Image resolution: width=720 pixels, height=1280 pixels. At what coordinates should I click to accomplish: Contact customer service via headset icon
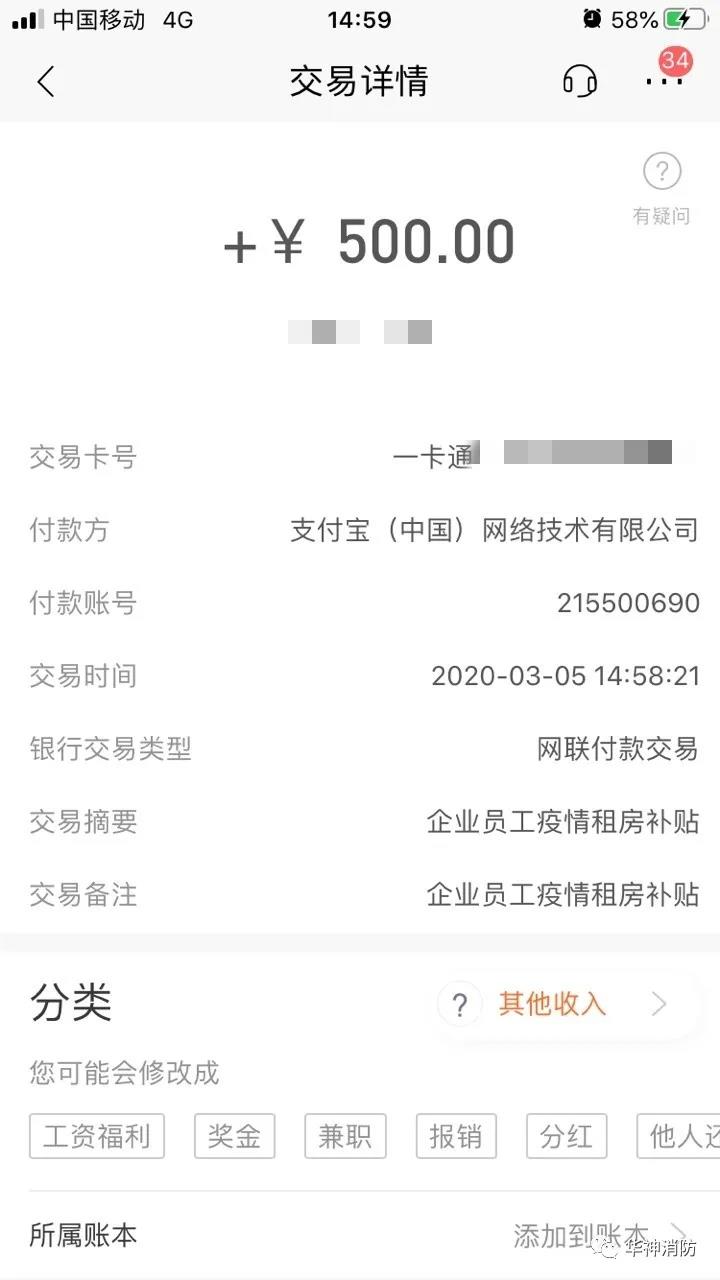(580, 81)
